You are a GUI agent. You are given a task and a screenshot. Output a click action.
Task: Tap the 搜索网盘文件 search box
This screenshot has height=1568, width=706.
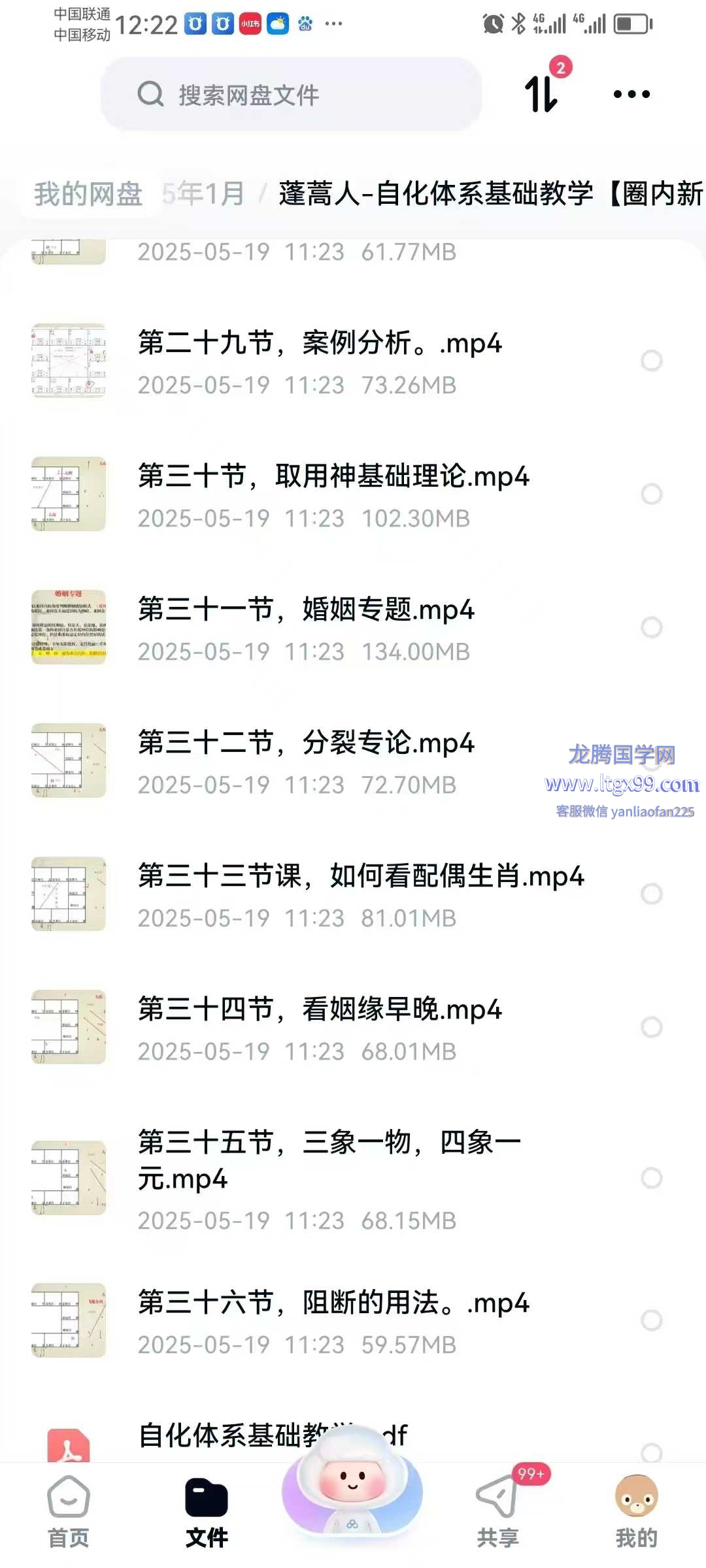click(x=291, y=95)
